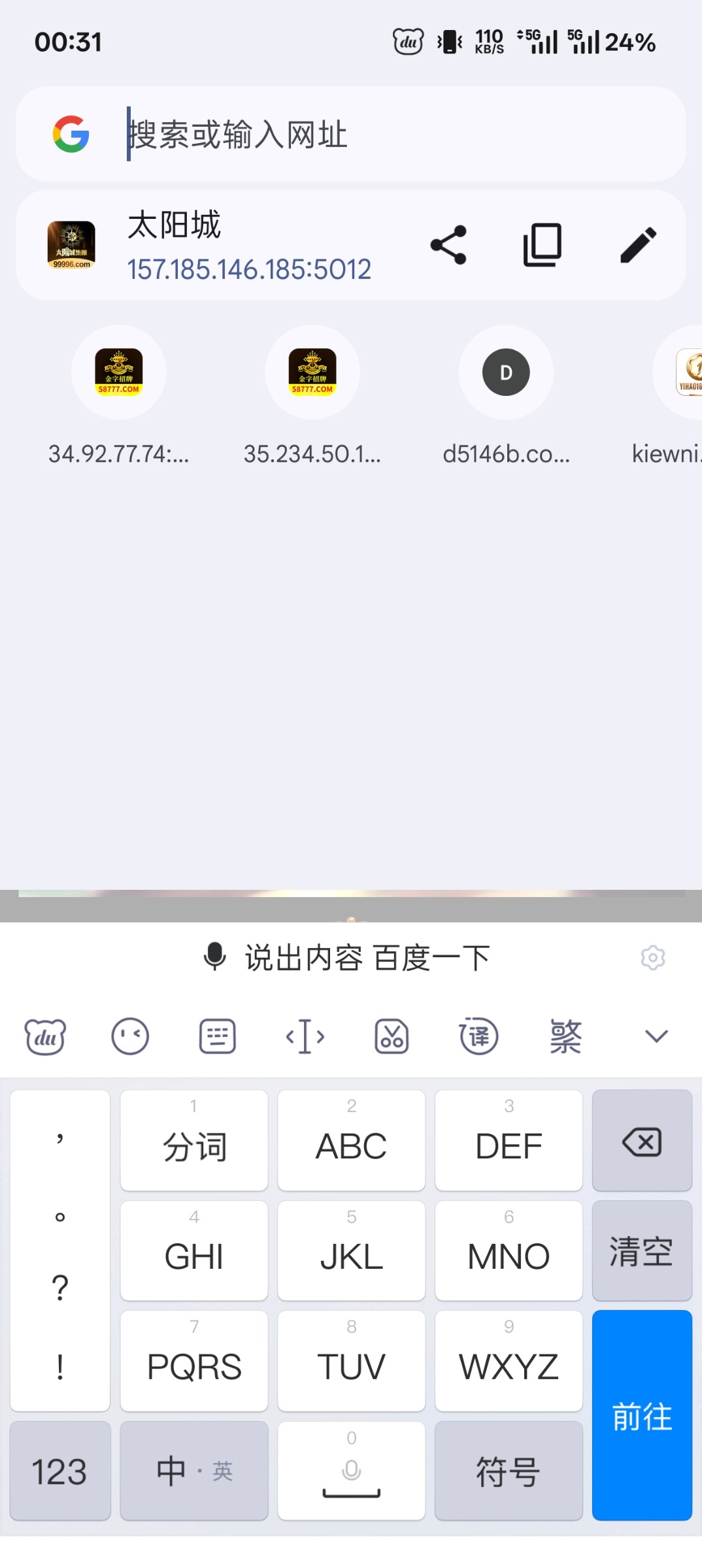Switch keyboard layout from the toolbar

coord(218,1036)
